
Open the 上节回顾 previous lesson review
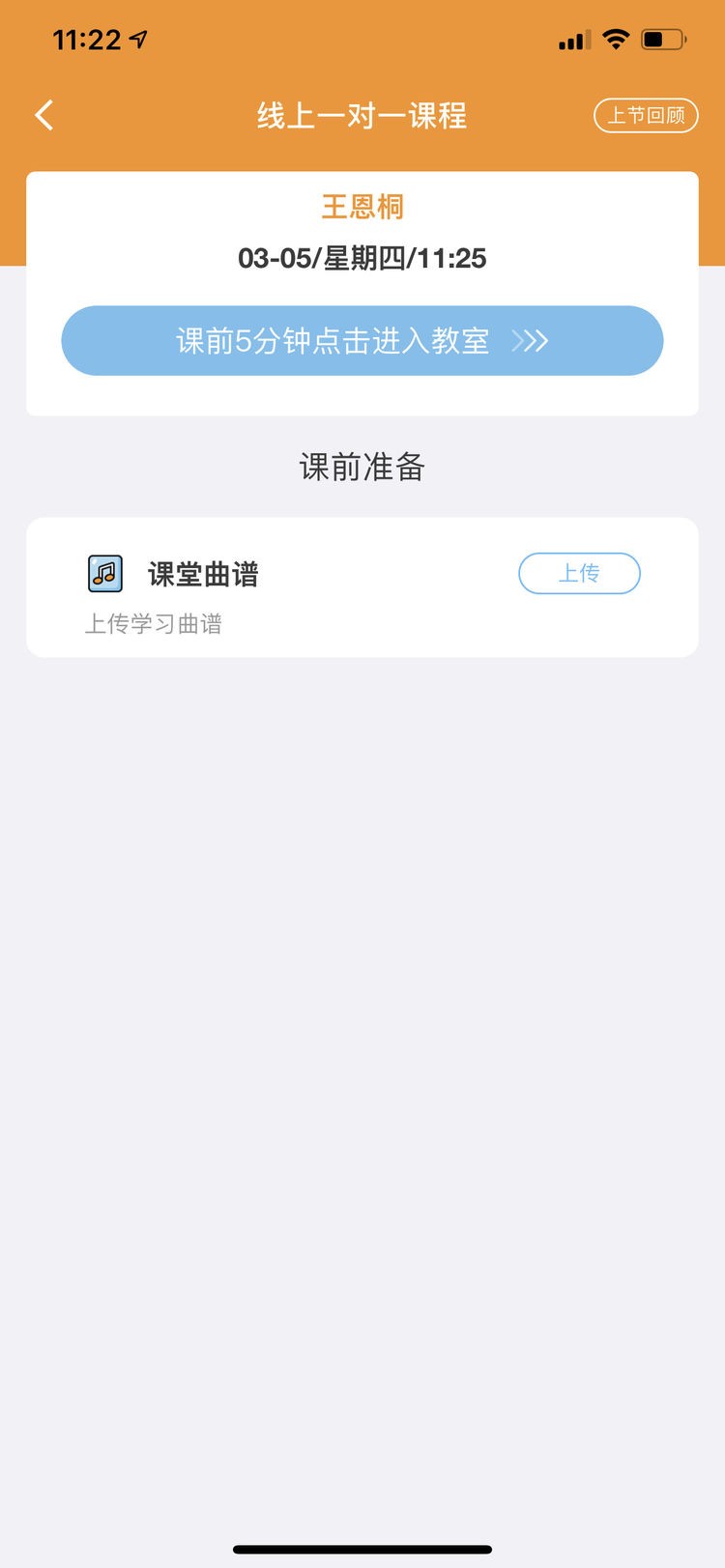click(646, 116)
